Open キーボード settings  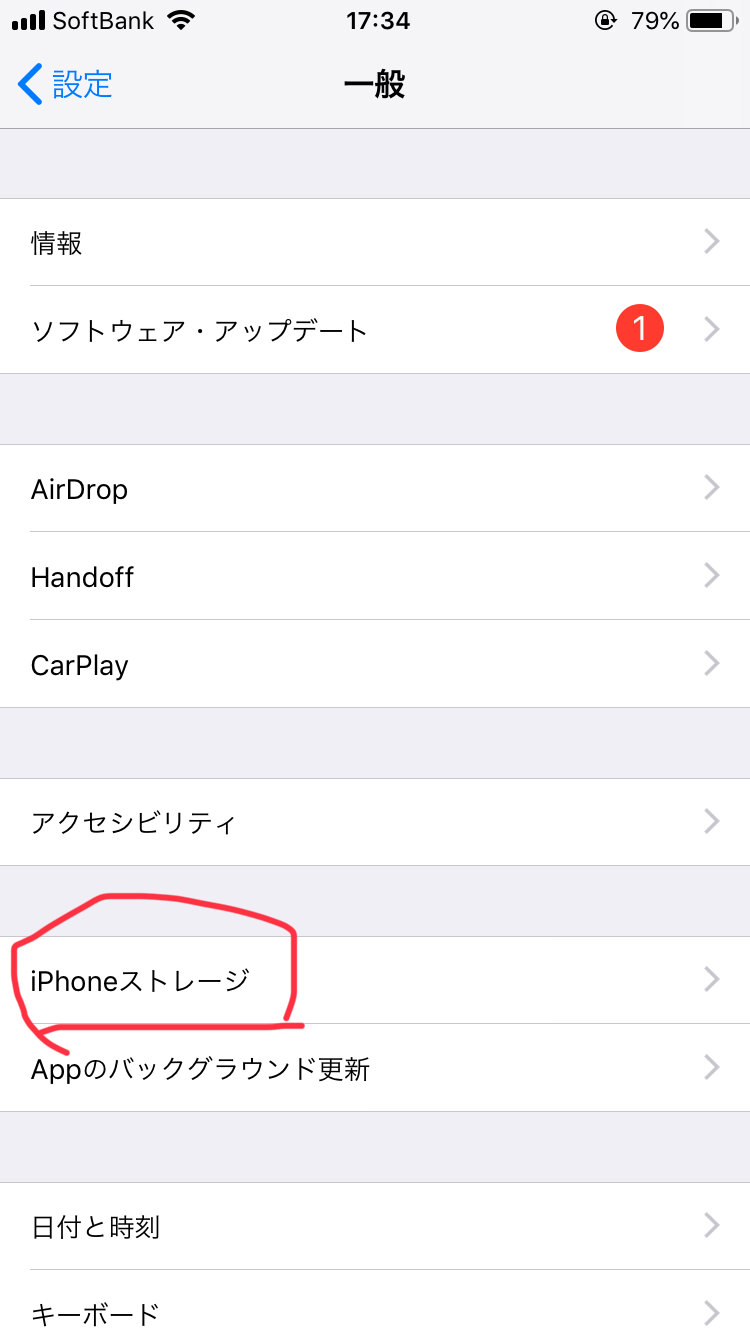pyautogui.click(x=375, y=1310)
